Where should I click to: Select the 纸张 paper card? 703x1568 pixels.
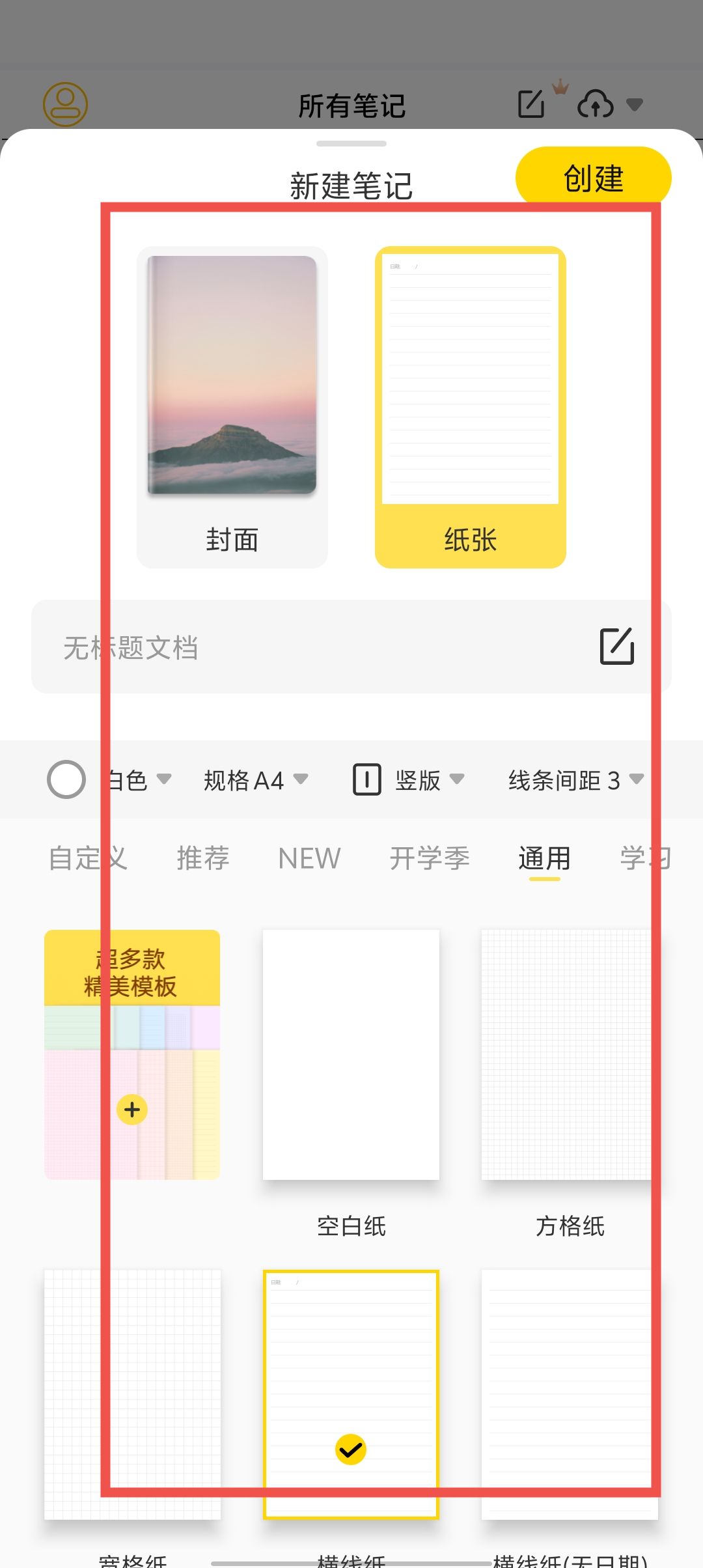[x=470, y=407]
